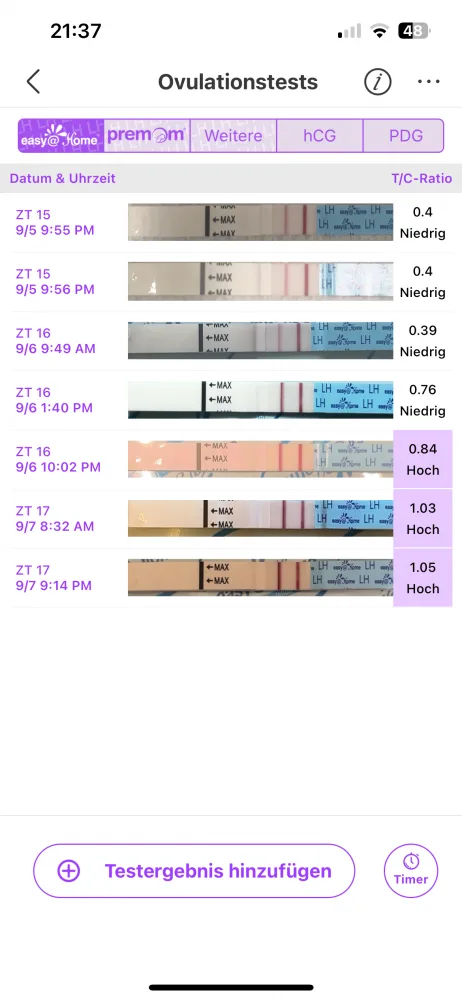462x1000 pixels.
Task: Open the test entry from 9/6 9:49 AM
Action: tap(231, 341)
